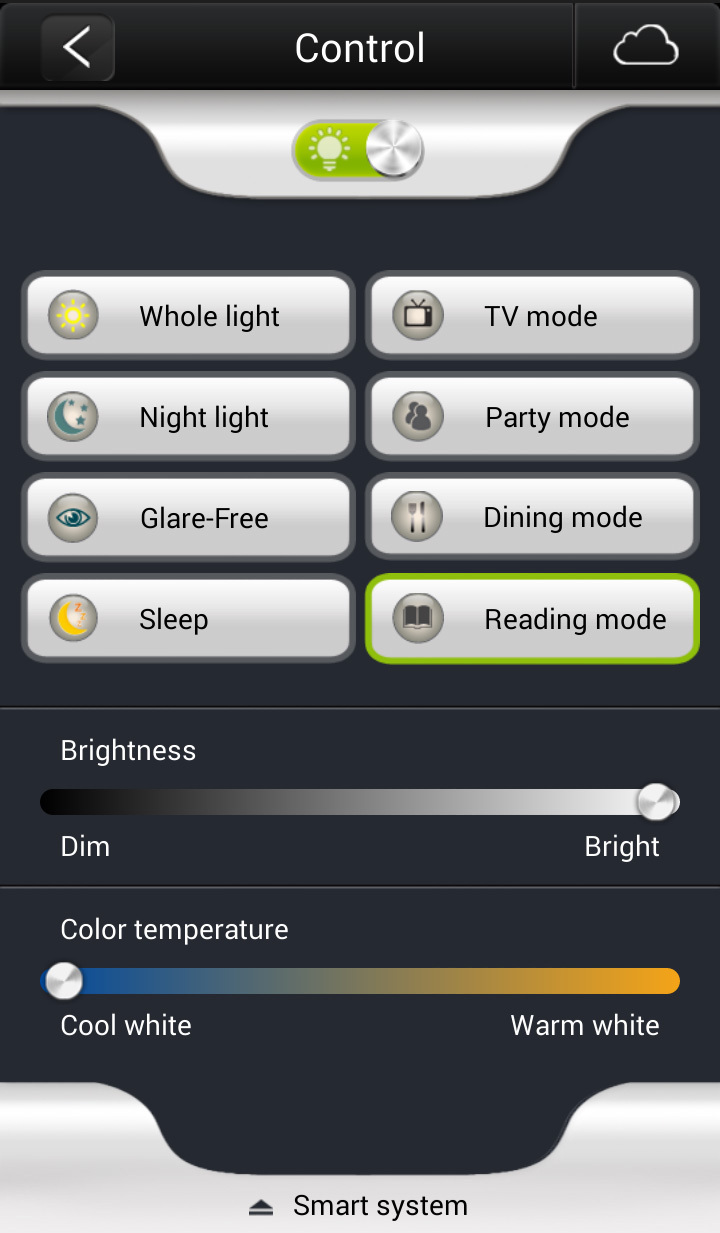
Task: Switch to Party mode
Action: point(532,417)
